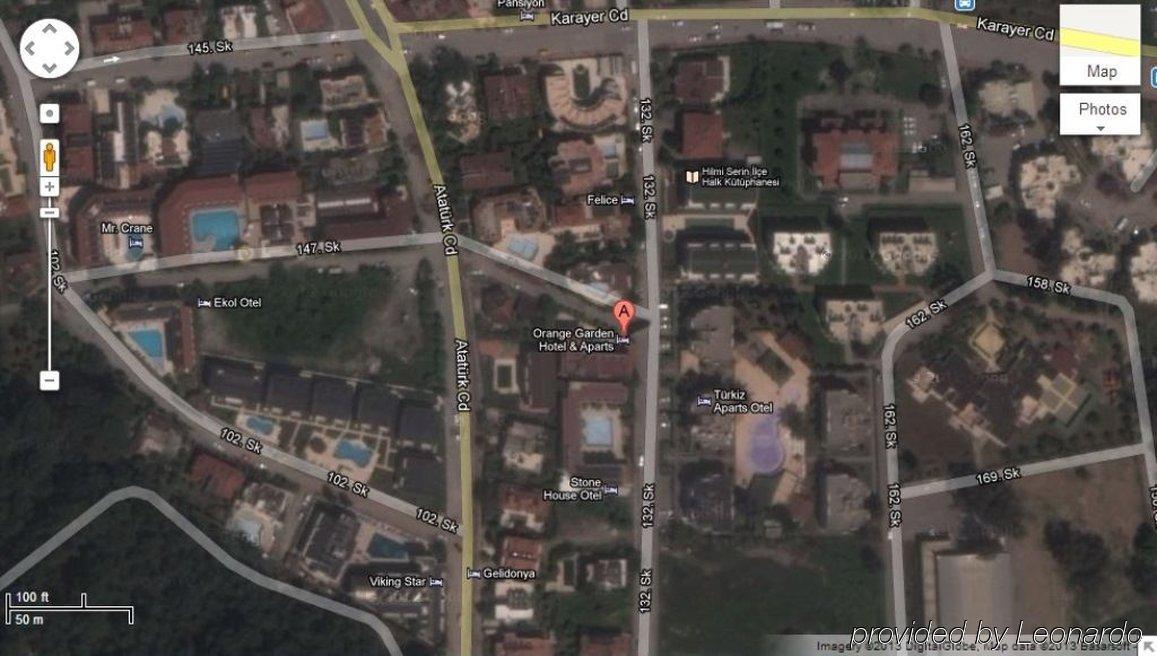The width and height of the screenshot is (1157, 656).
Task: Switch to the Map view
Action: tap(1100, 71)
